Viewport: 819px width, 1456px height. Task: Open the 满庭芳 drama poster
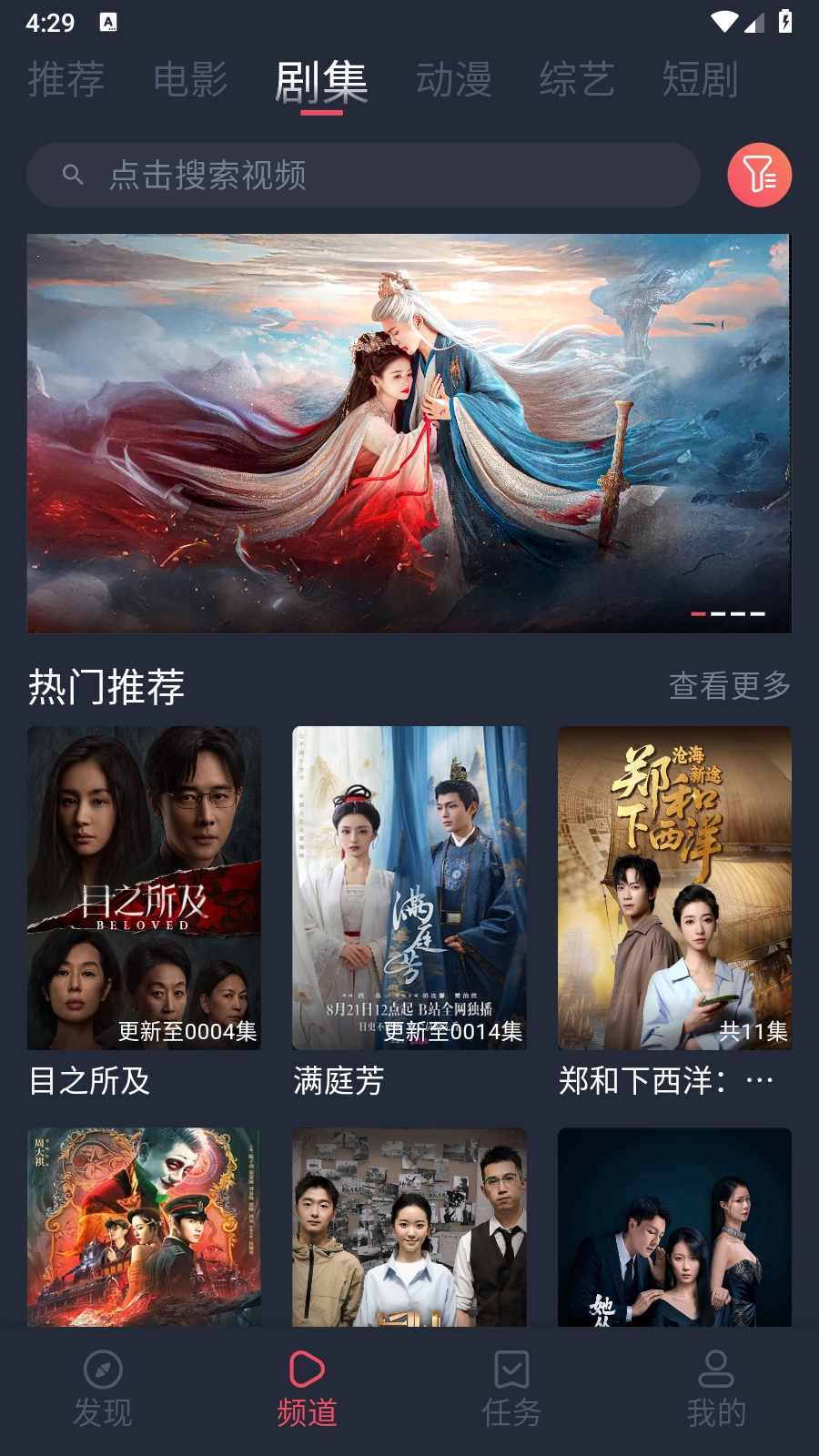coord(409,887)
